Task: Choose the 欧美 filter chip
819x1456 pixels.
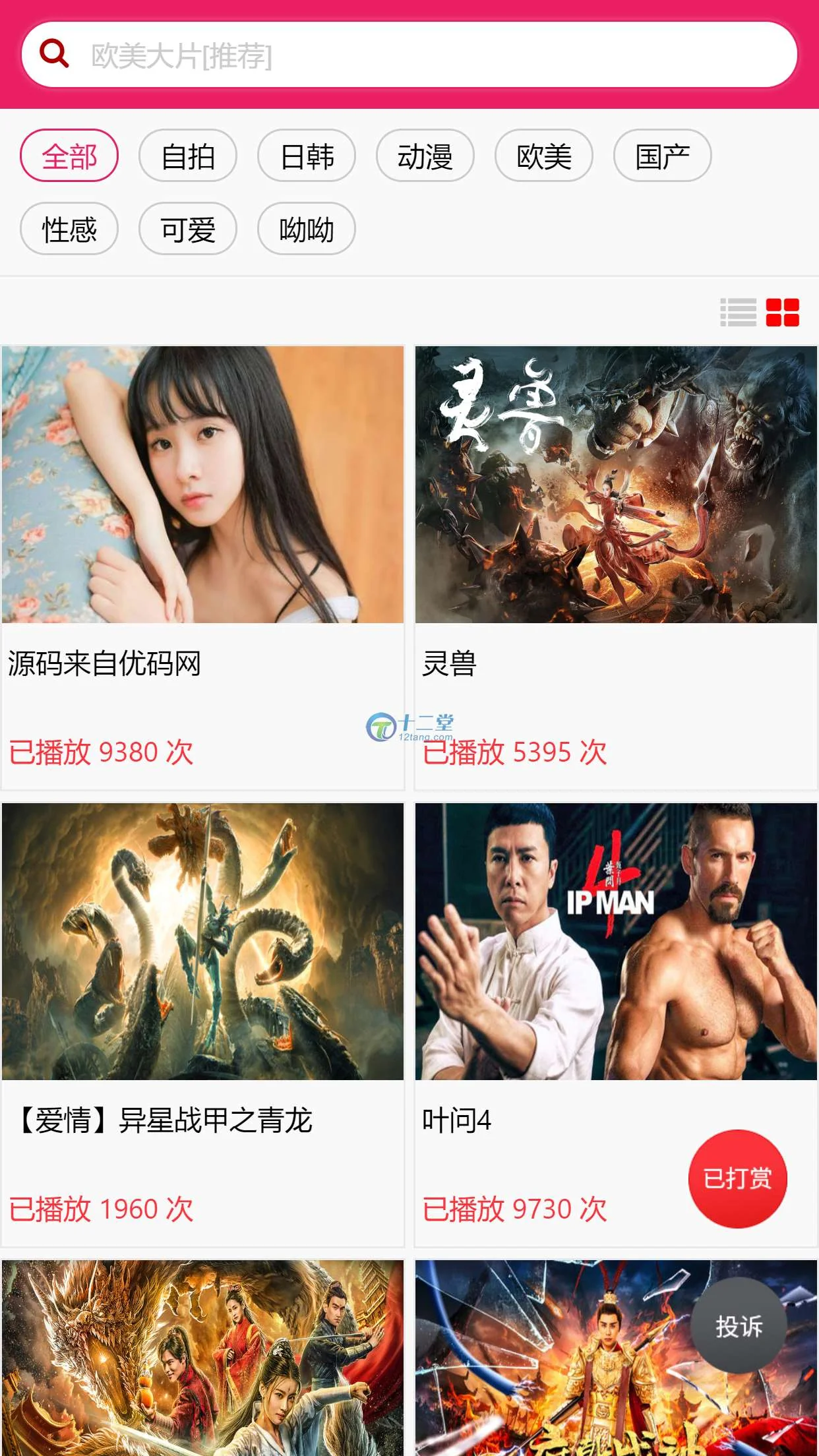Action: [x=544, y=156]
